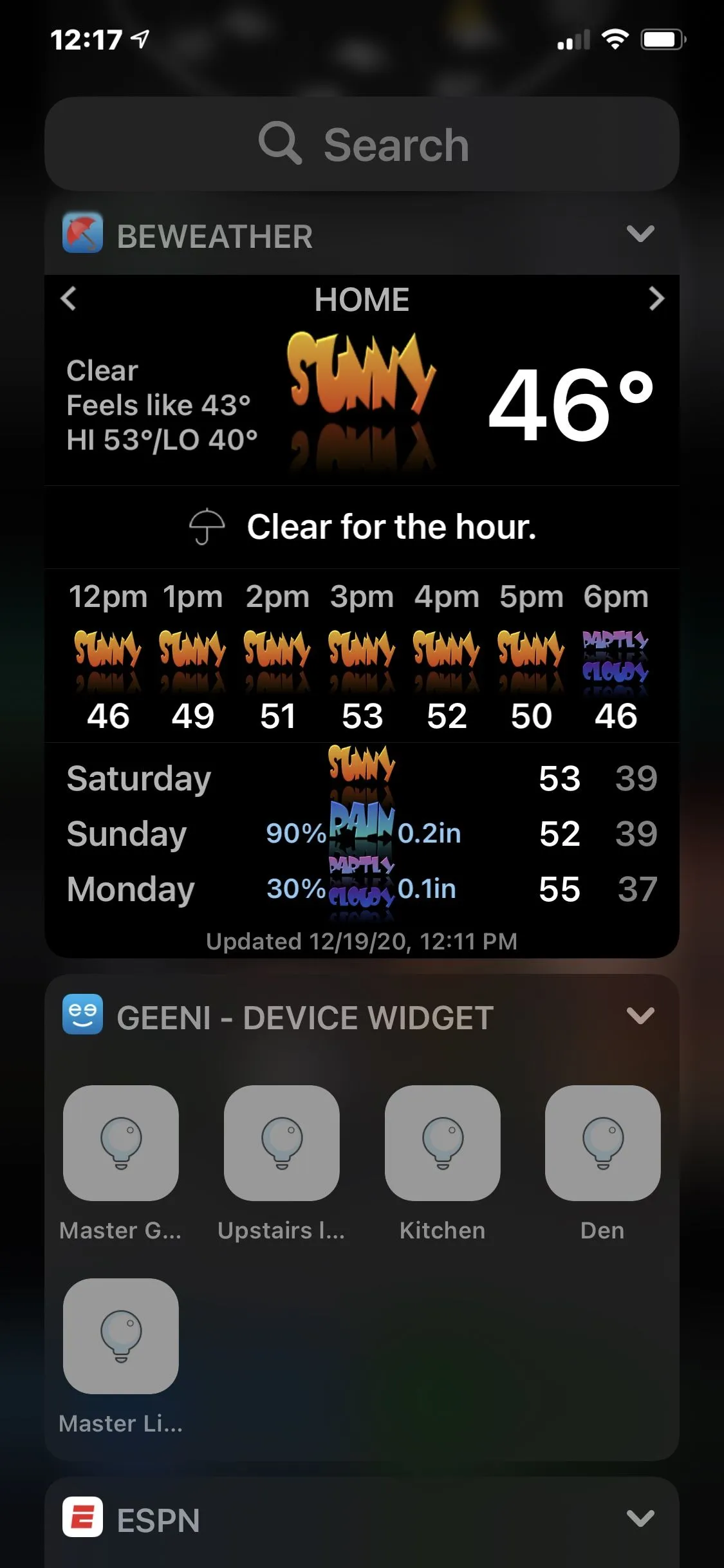Toggle the Master G... light
This screenshot has height=1568, width=724.
[x=121, y=1143]
